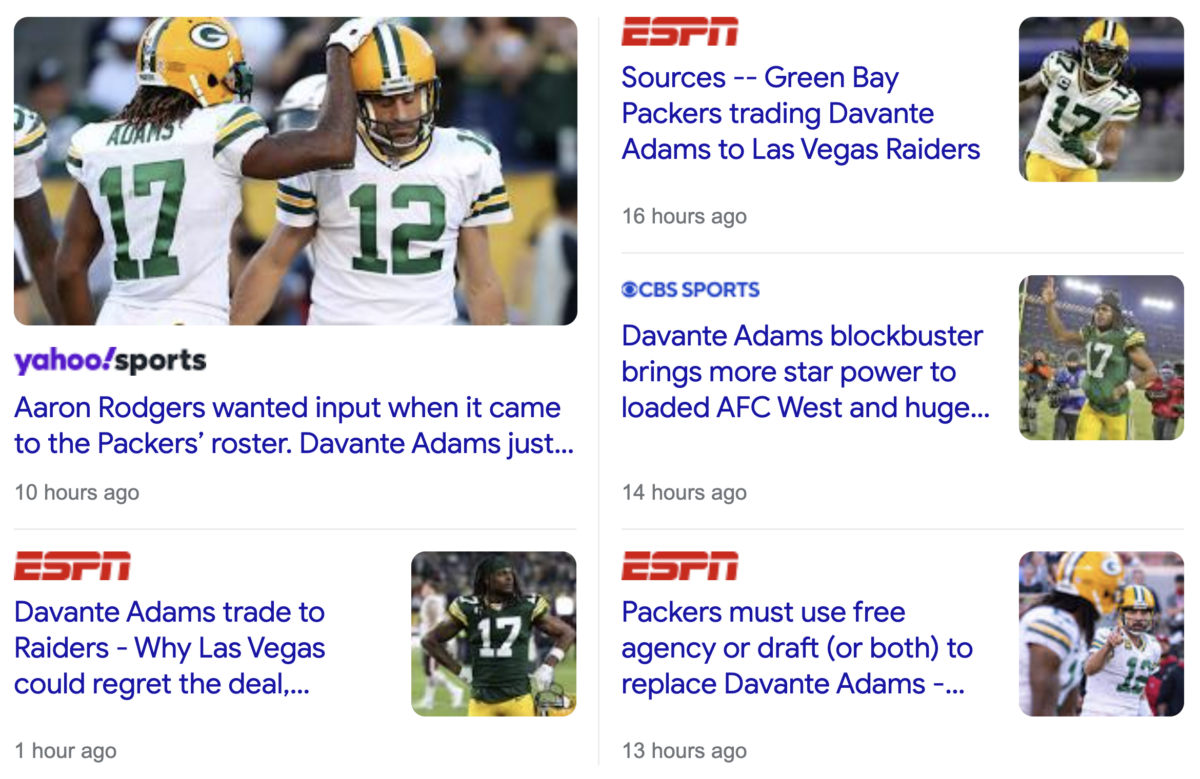
Task: Open ESPN article on replacing Davante Adams
Action: tap(796, 648)
